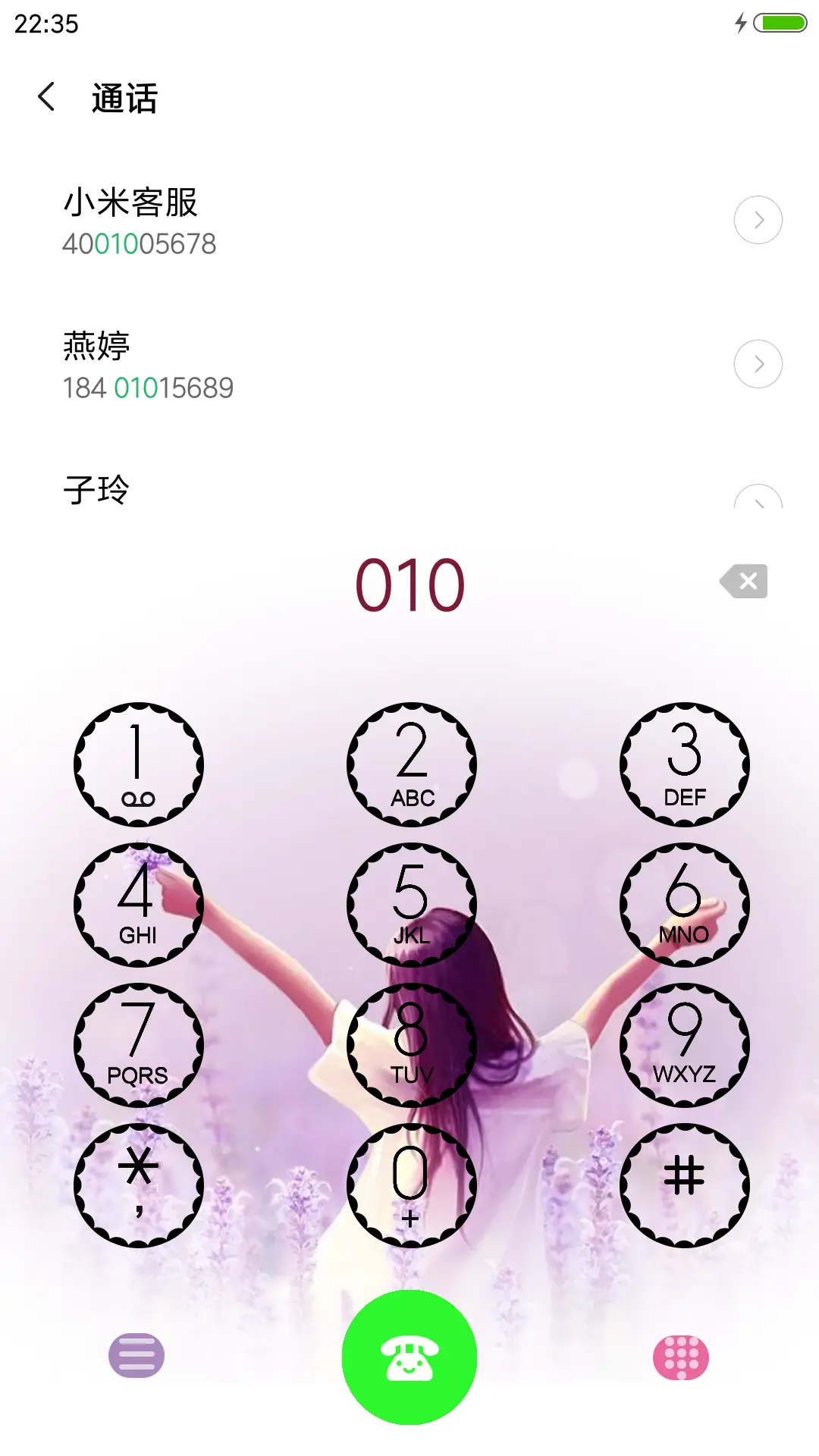Call 燕婷 by tapping her name
819x1456 pixels.
point(97,347)
